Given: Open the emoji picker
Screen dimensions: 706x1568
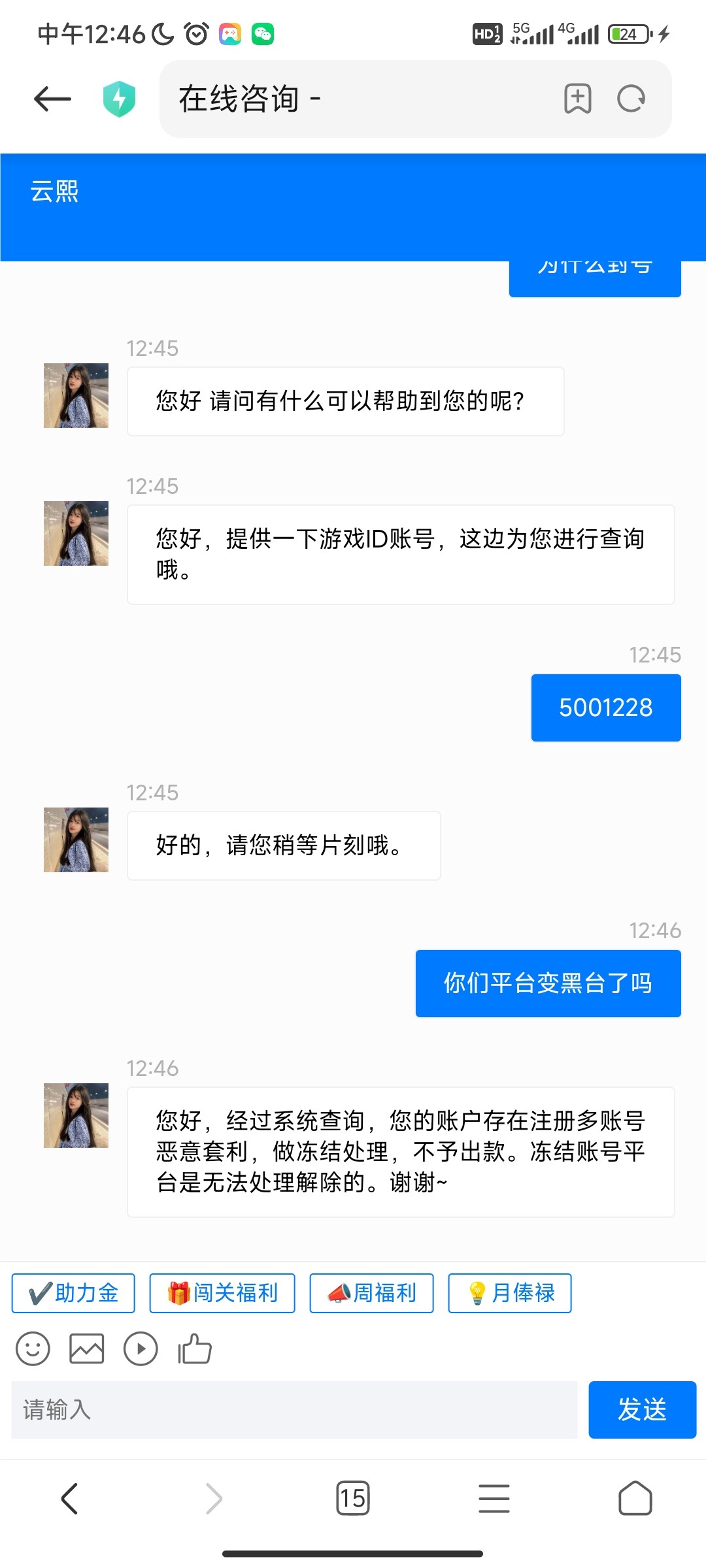Looking at the screenshot, I should pos(33,1348).
